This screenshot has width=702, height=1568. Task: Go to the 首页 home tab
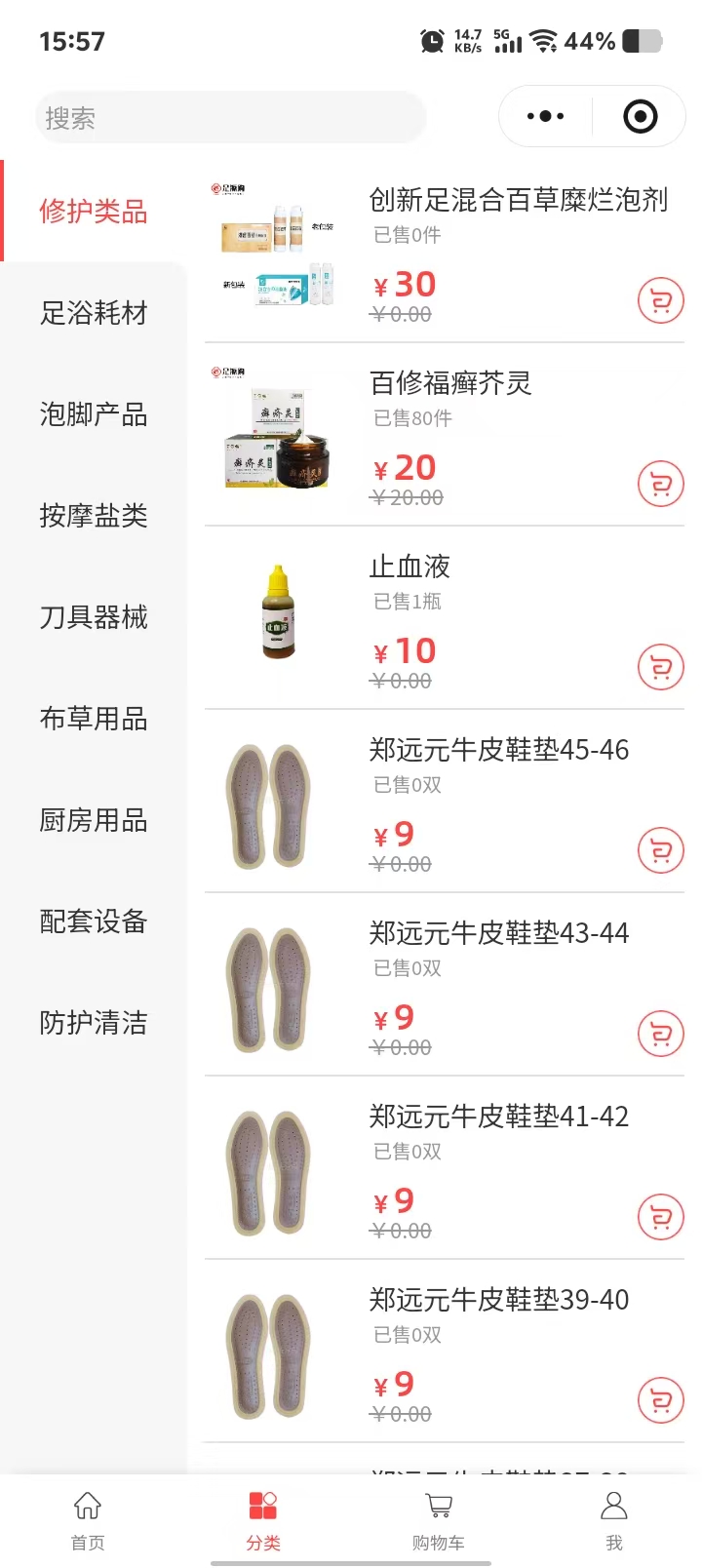point(88,1519)
